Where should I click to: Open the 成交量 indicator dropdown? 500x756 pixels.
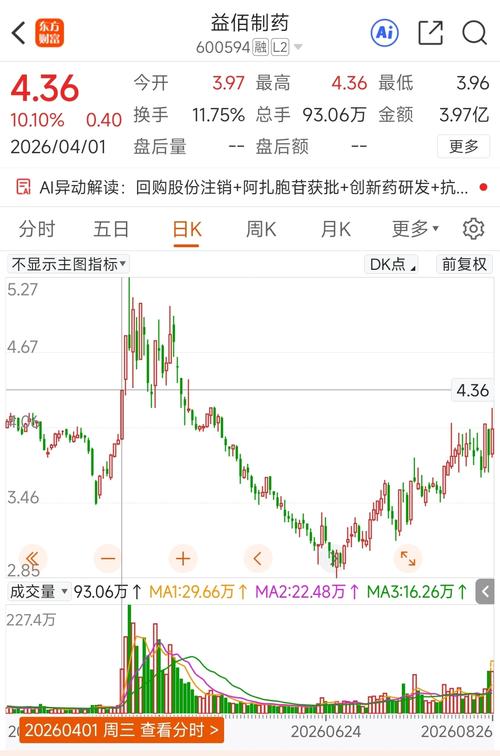(39, 591)
